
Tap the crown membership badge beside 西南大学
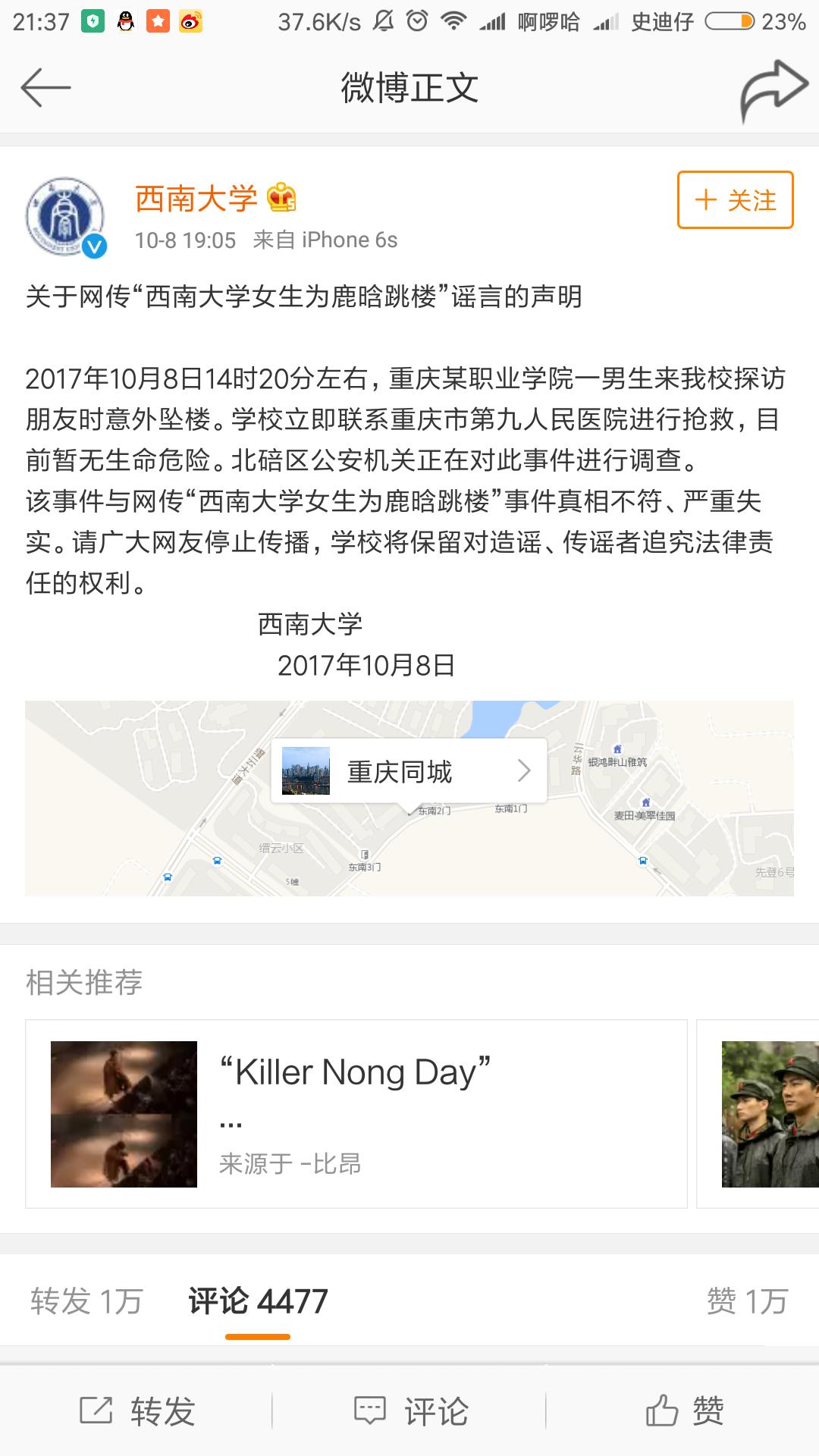tap(282, 199)
